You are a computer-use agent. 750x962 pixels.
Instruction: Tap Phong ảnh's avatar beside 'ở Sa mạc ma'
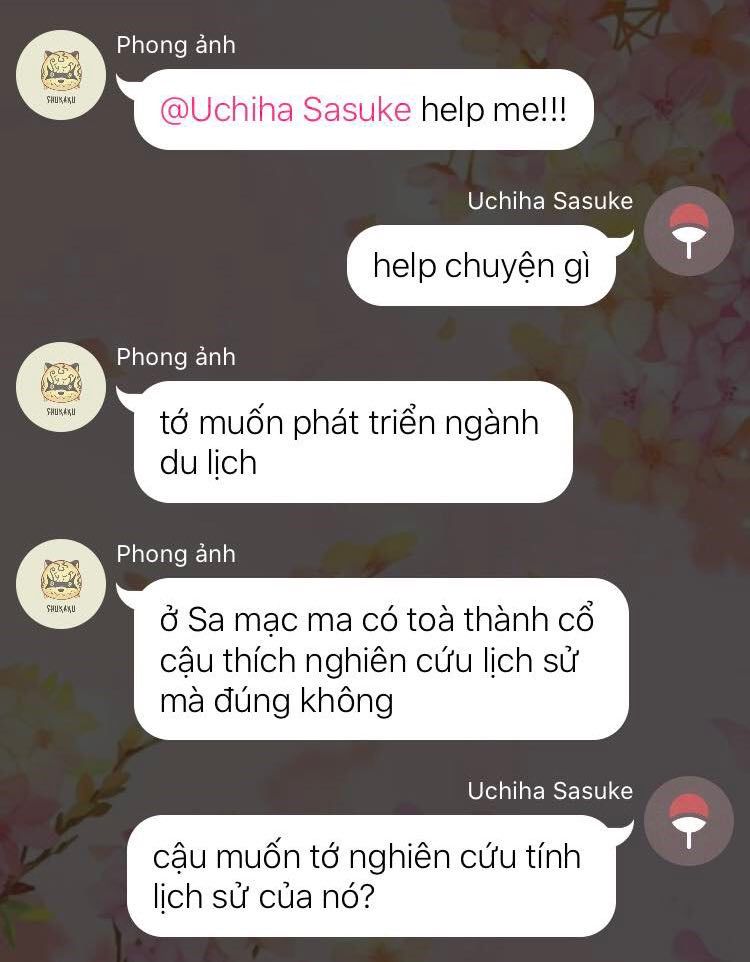[62, 584]
